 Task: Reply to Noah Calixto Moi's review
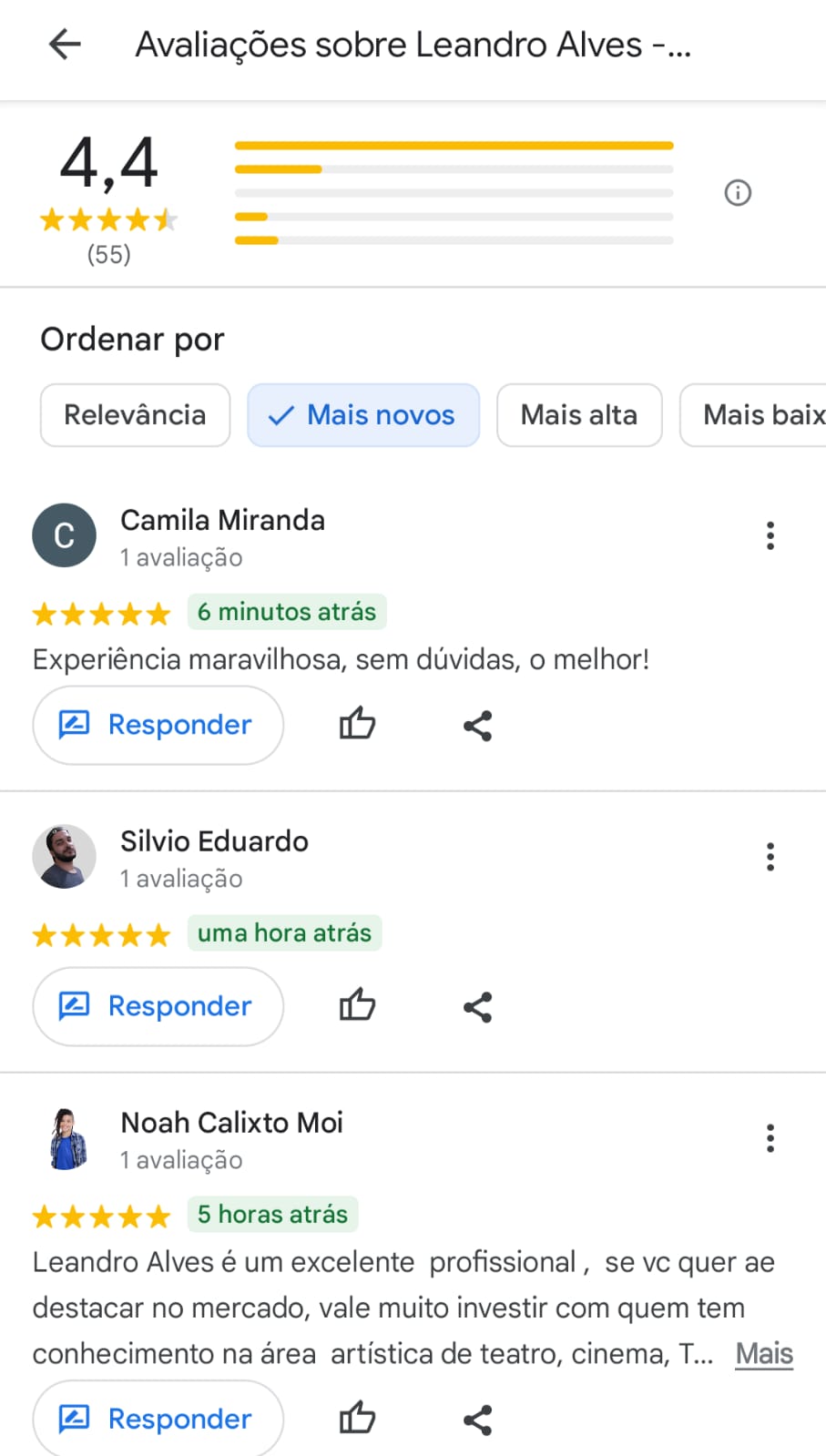coord(158,1419)
